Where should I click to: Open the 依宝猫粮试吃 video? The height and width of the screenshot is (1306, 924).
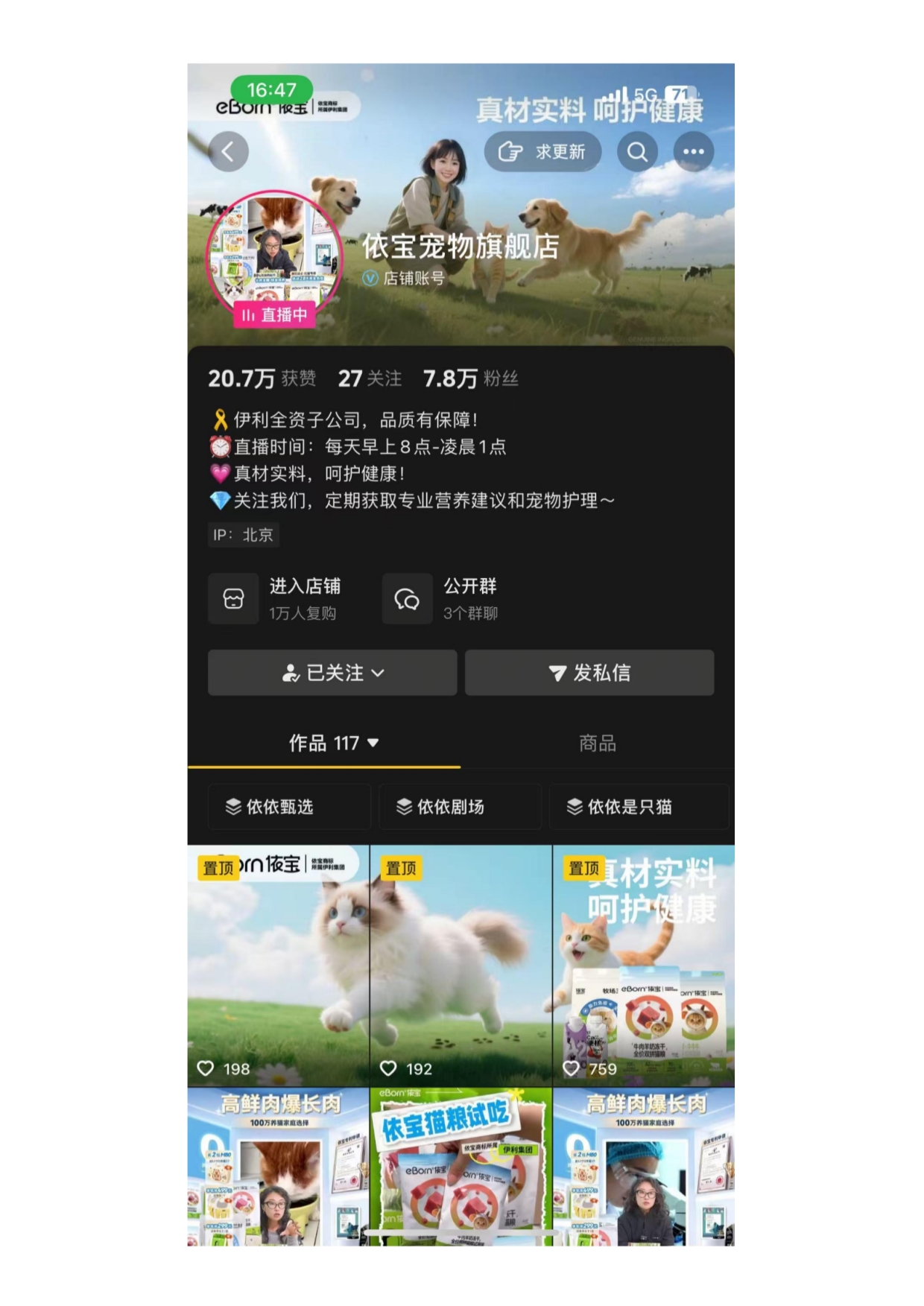[x=461, y=1166]
